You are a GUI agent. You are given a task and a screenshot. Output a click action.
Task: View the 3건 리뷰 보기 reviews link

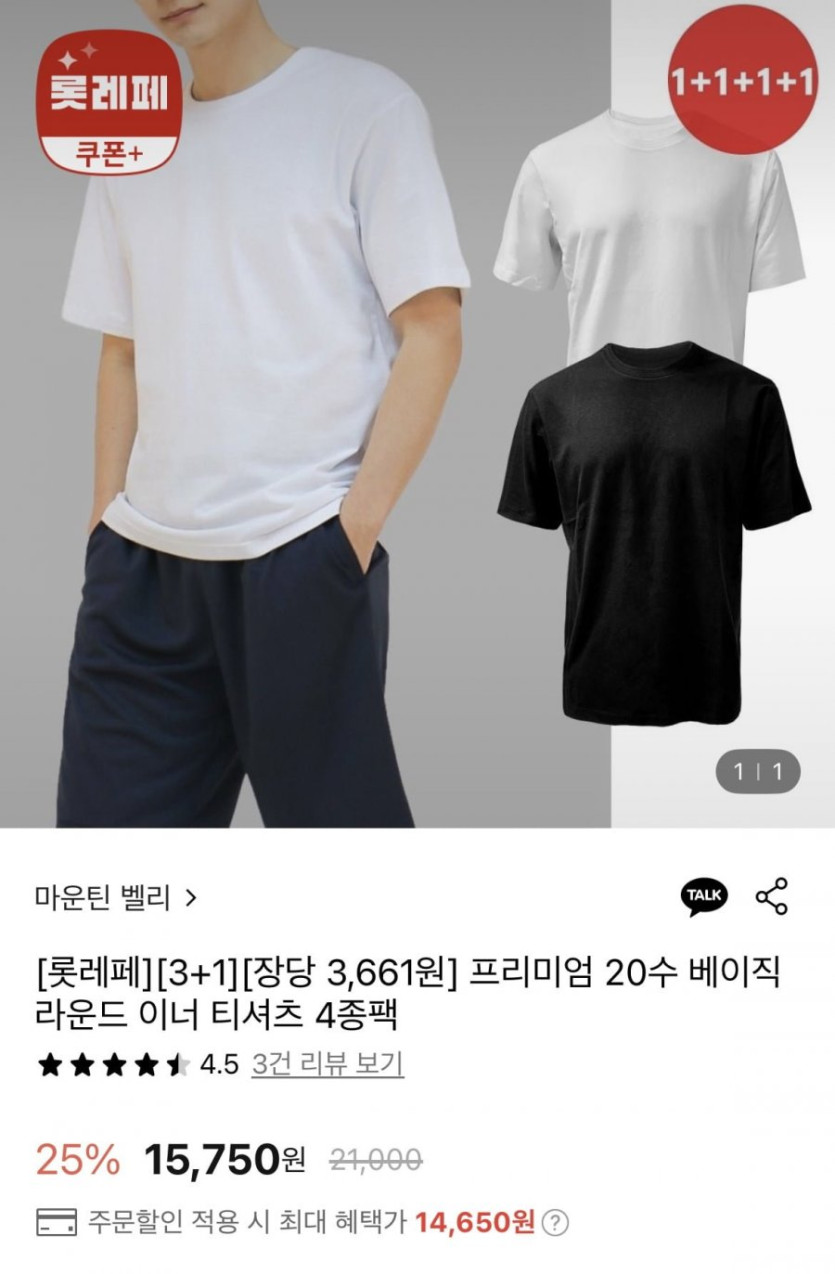[328, 1063]
